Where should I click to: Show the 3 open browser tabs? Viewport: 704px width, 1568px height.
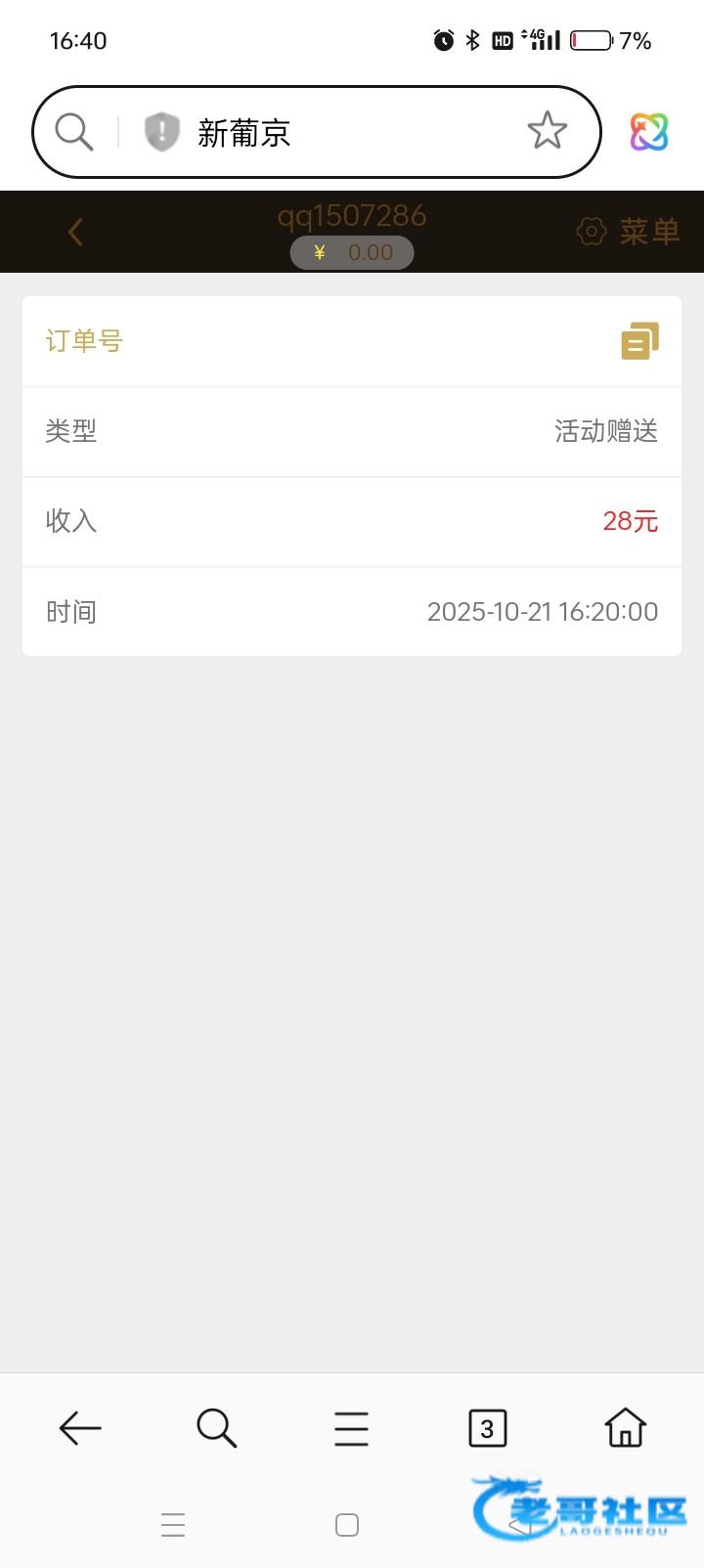pos(487,1428)
